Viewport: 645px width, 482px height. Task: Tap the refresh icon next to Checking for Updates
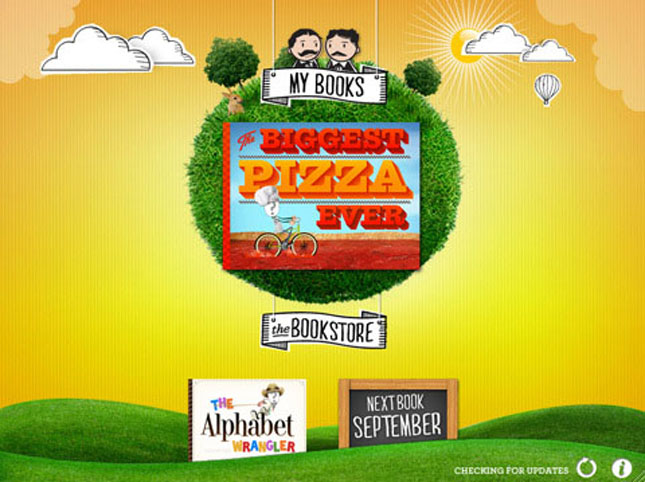(x=587, y=468)
